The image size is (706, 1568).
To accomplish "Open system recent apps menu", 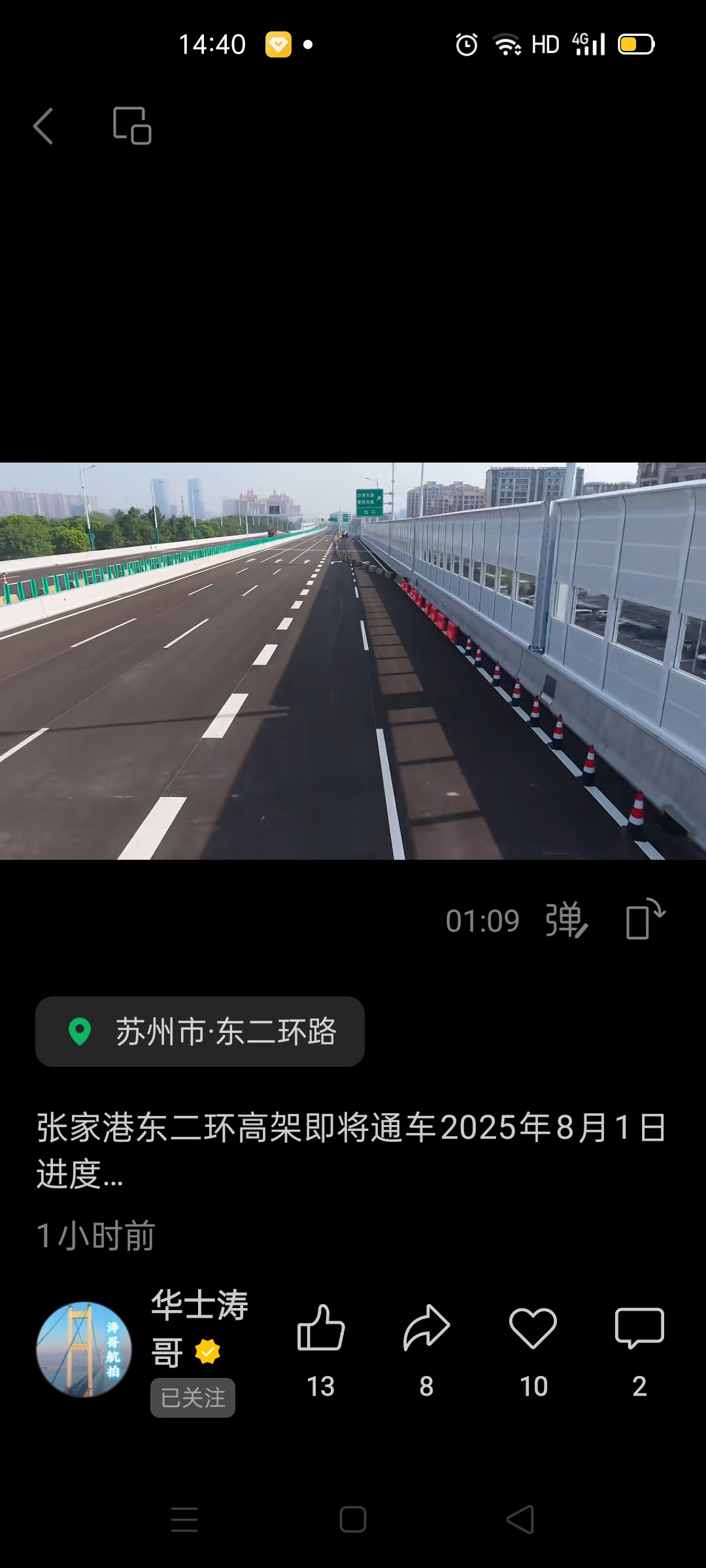I will pos(184,1520).
